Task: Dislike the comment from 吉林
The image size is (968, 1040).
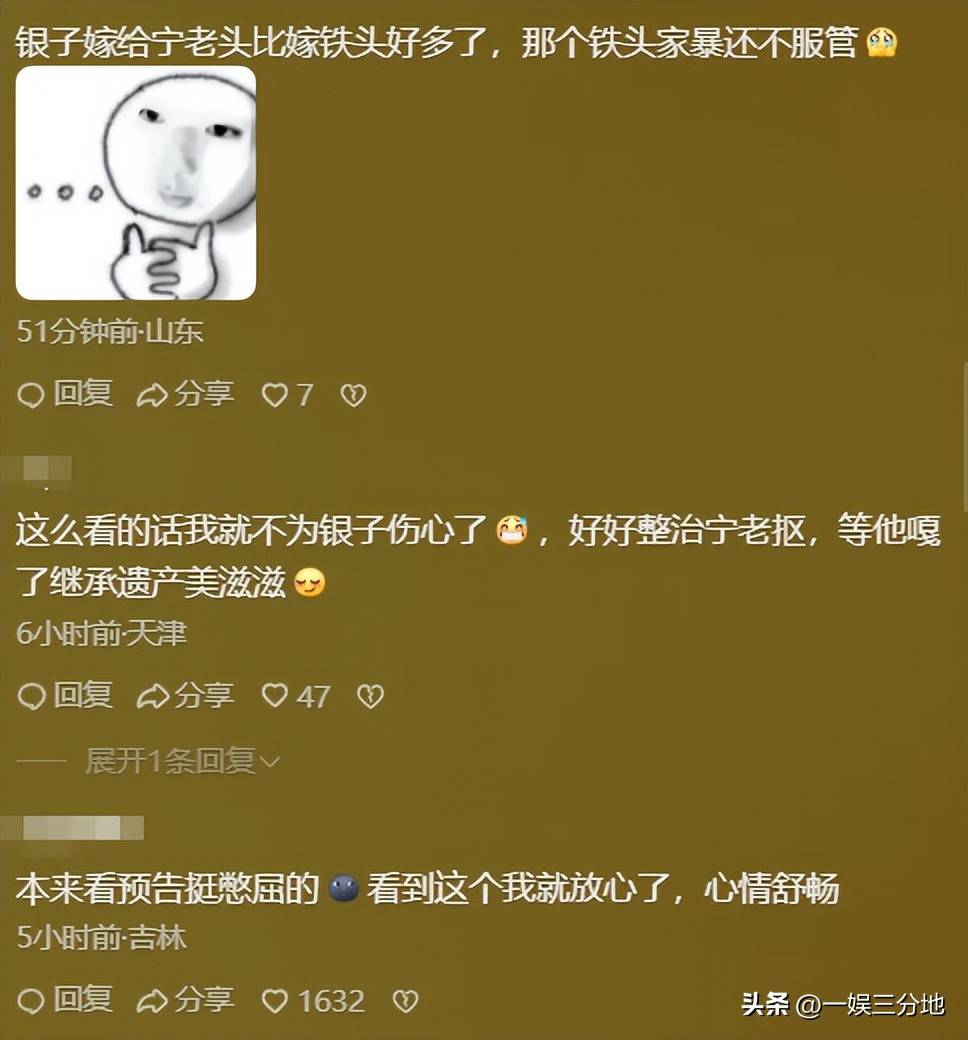Action: tap(405, 1001)
